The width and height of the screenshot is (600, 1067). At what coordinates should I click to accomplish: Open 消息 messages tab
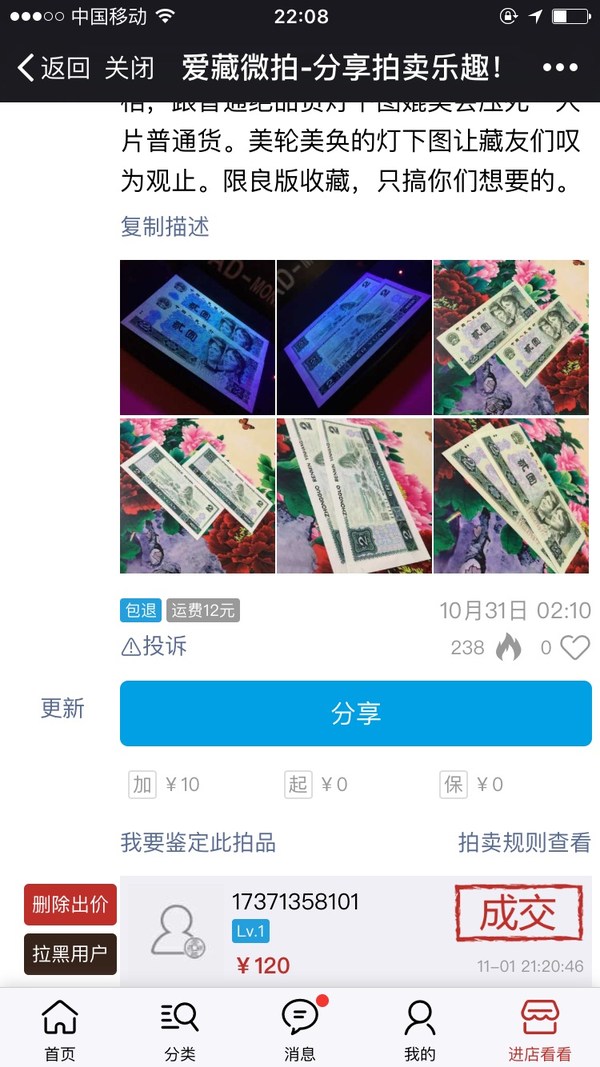[300, 1030]
